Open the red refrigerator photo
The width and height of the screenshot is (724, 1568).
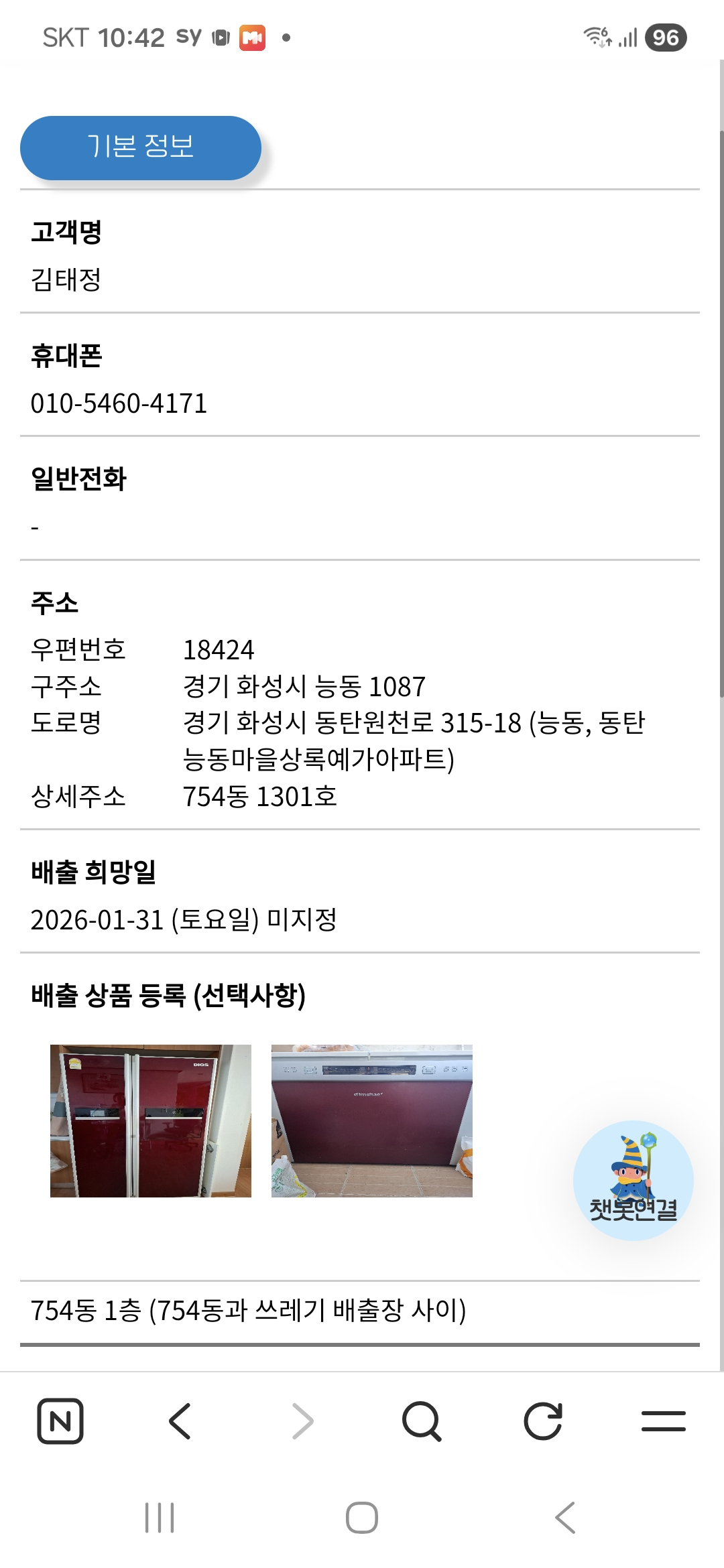coord(151,1120)
